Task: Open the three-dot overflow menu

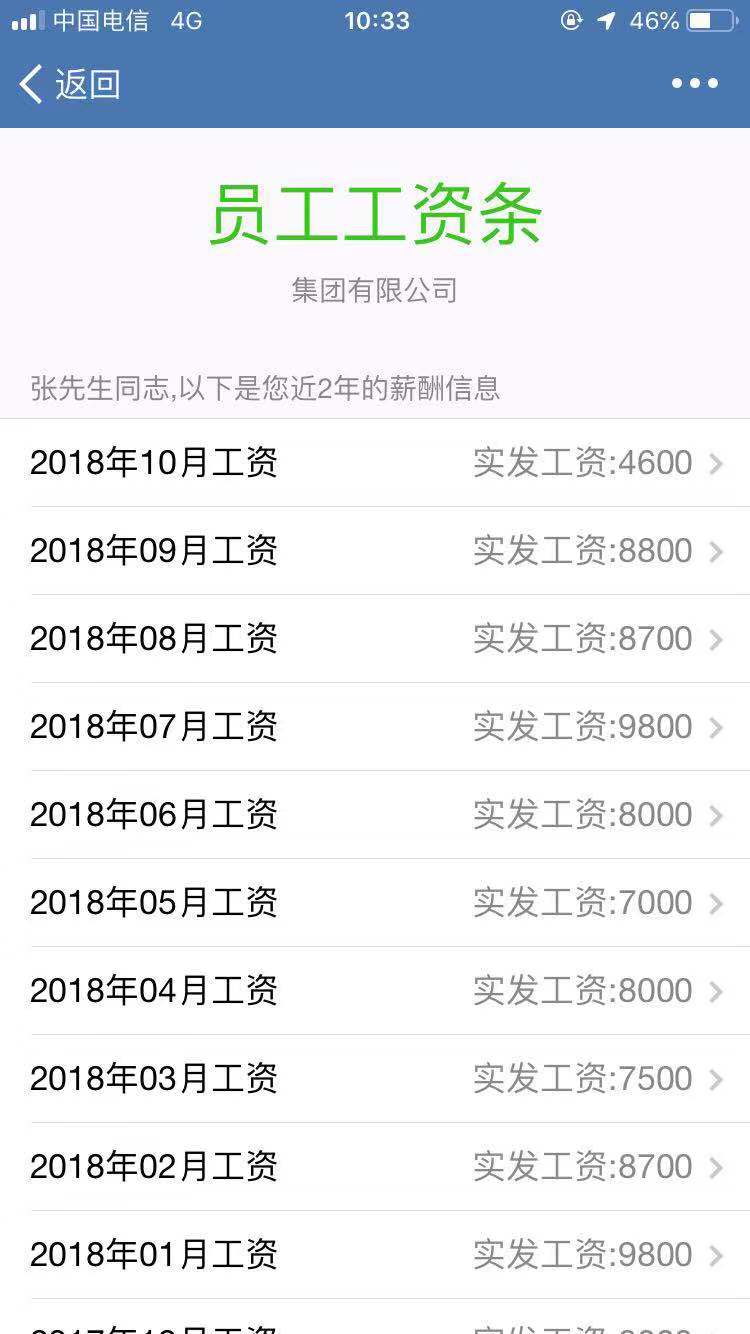Action: [695, 84]
